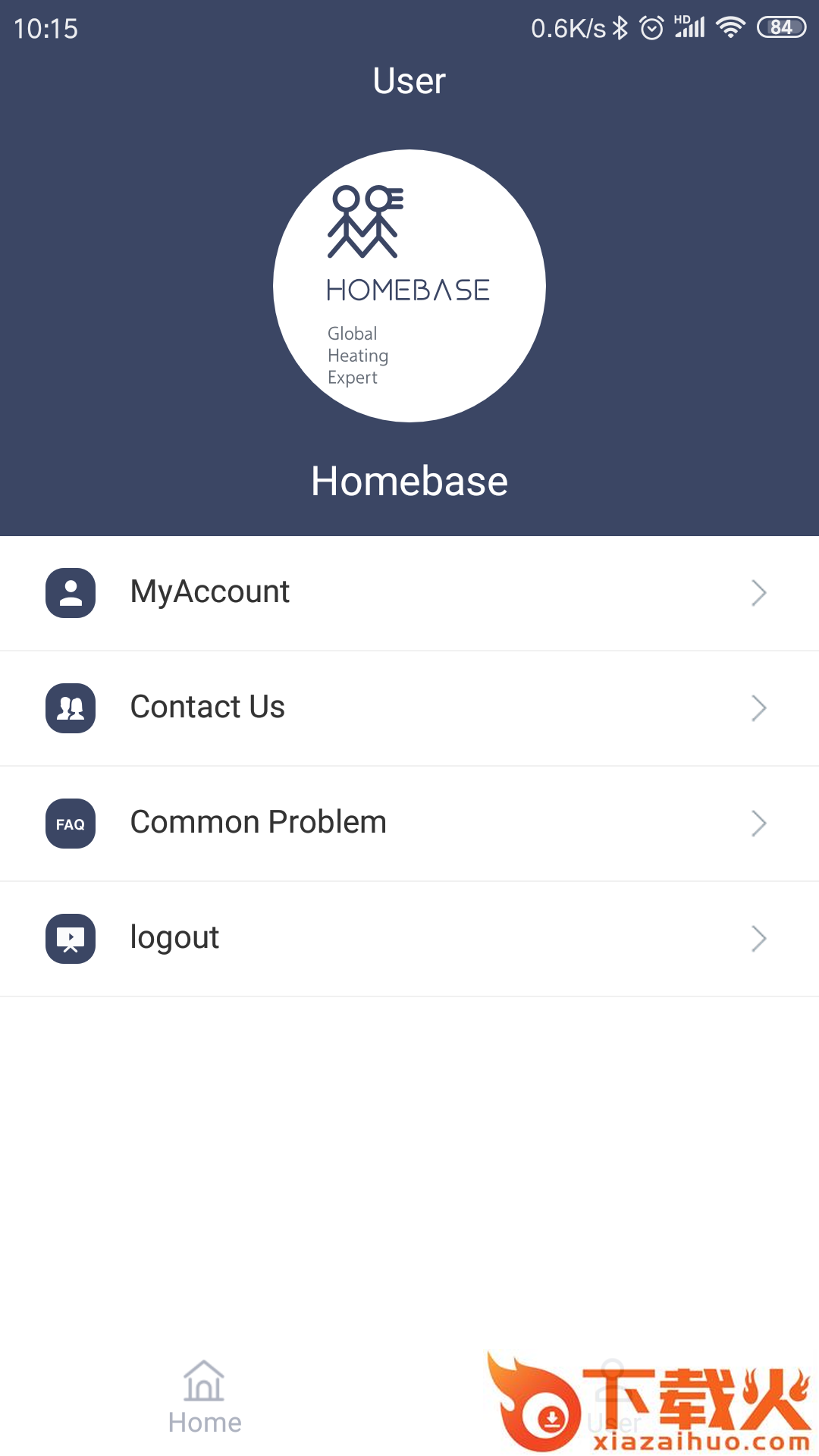Open the MyAccount row

409,593
